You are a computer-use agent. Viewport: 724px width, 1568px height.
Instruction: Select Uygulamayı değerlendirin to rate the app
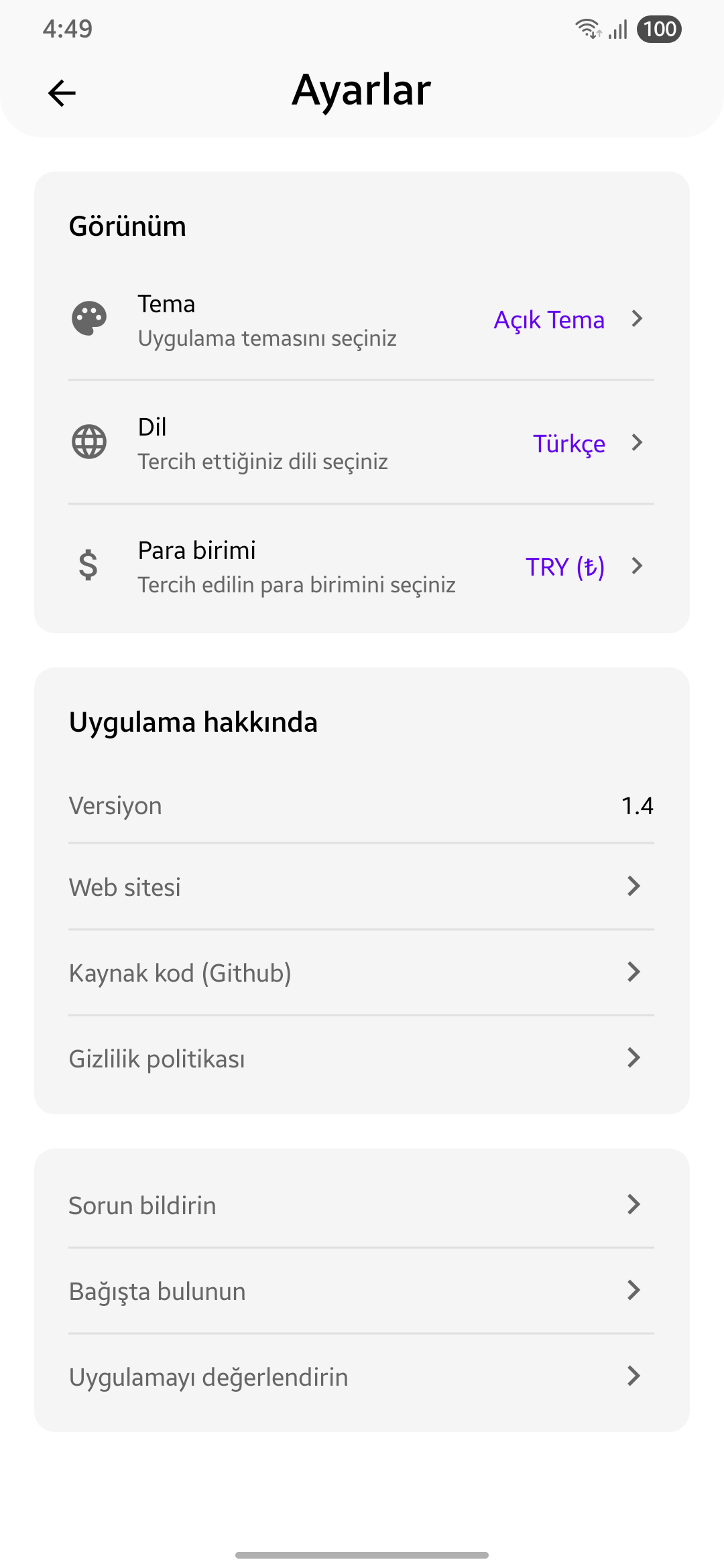click(x=362, y=1377)
